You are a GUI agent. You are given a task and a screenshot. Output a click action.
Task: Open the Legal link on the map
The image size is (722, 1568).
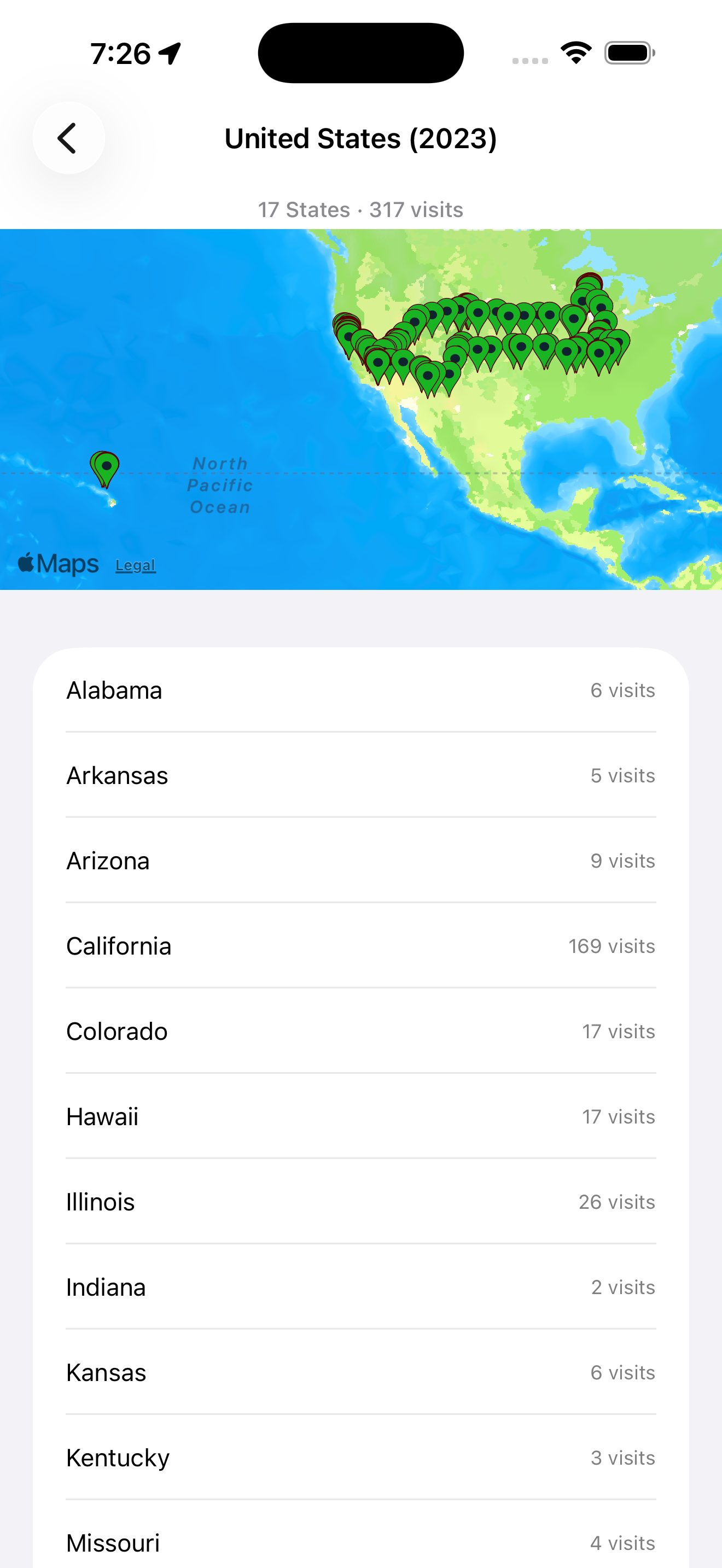coord(135,565)
